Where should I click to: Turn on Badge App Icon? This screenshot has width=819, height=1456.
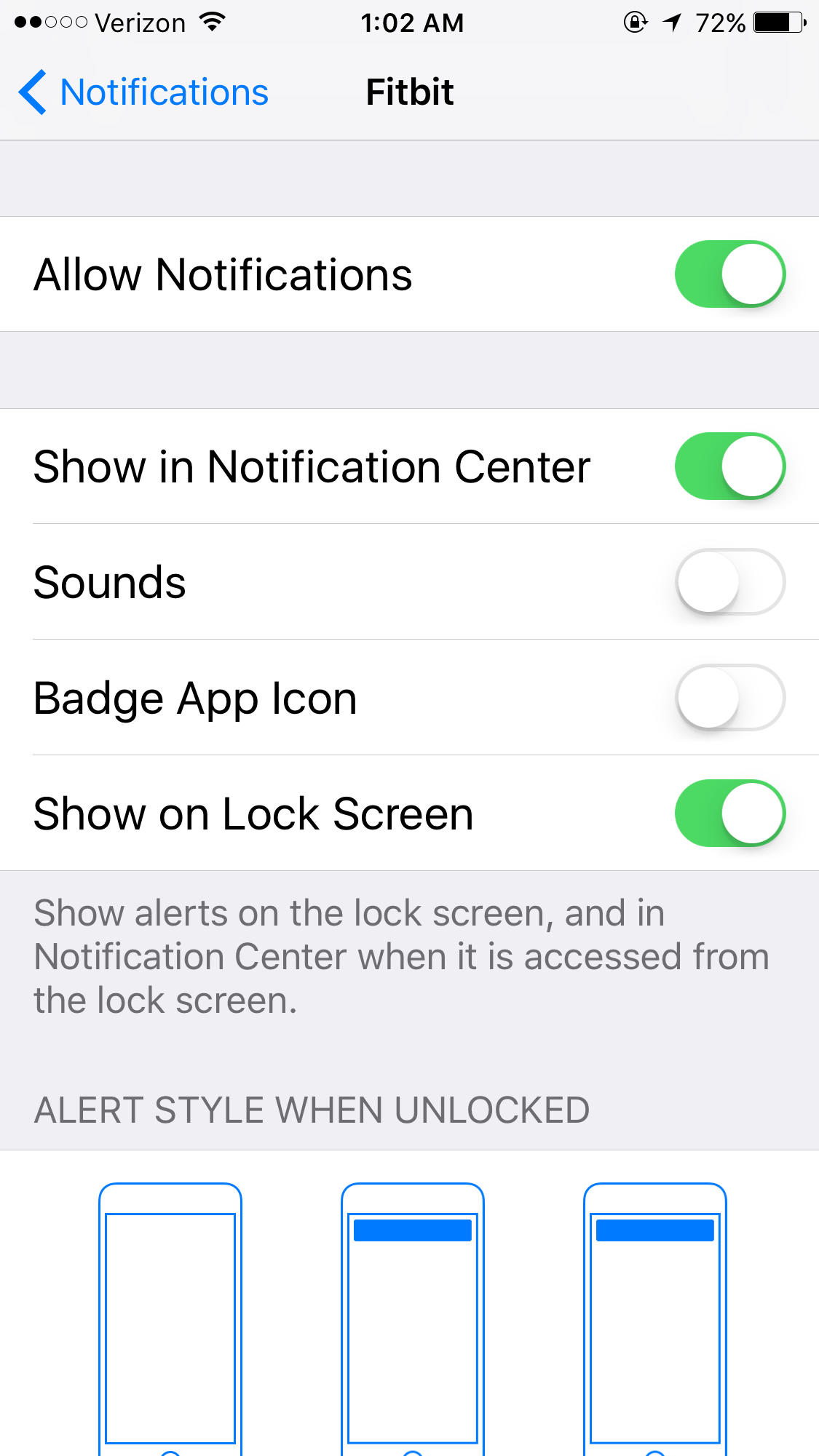729,698
